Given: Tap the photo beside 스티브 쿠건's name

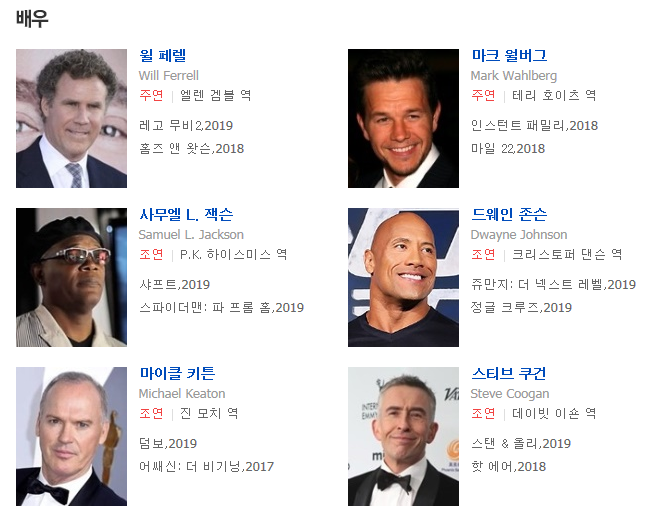Looking at the screenshot, I should point(403,436).
